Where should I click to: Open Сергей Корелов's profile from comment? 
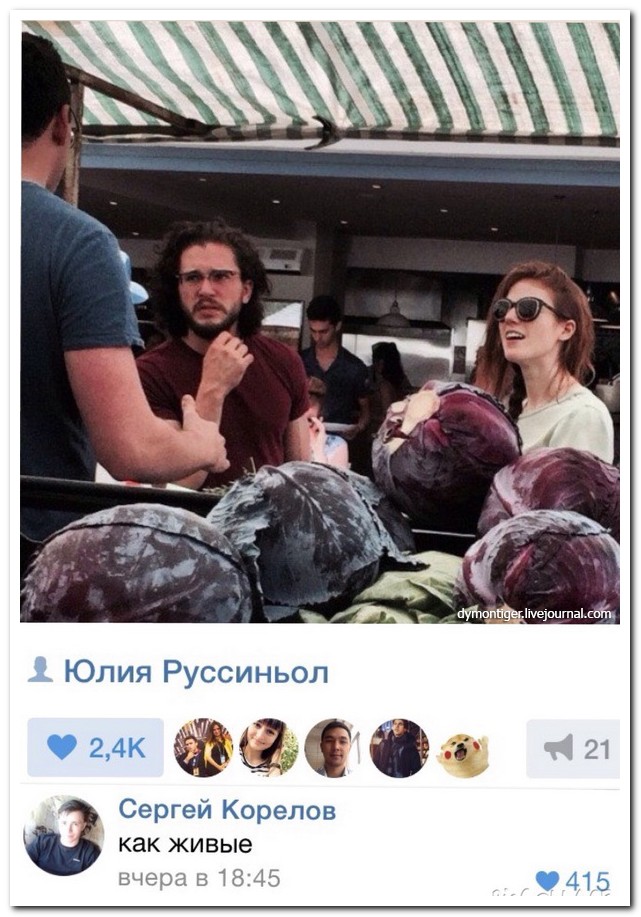227,809
